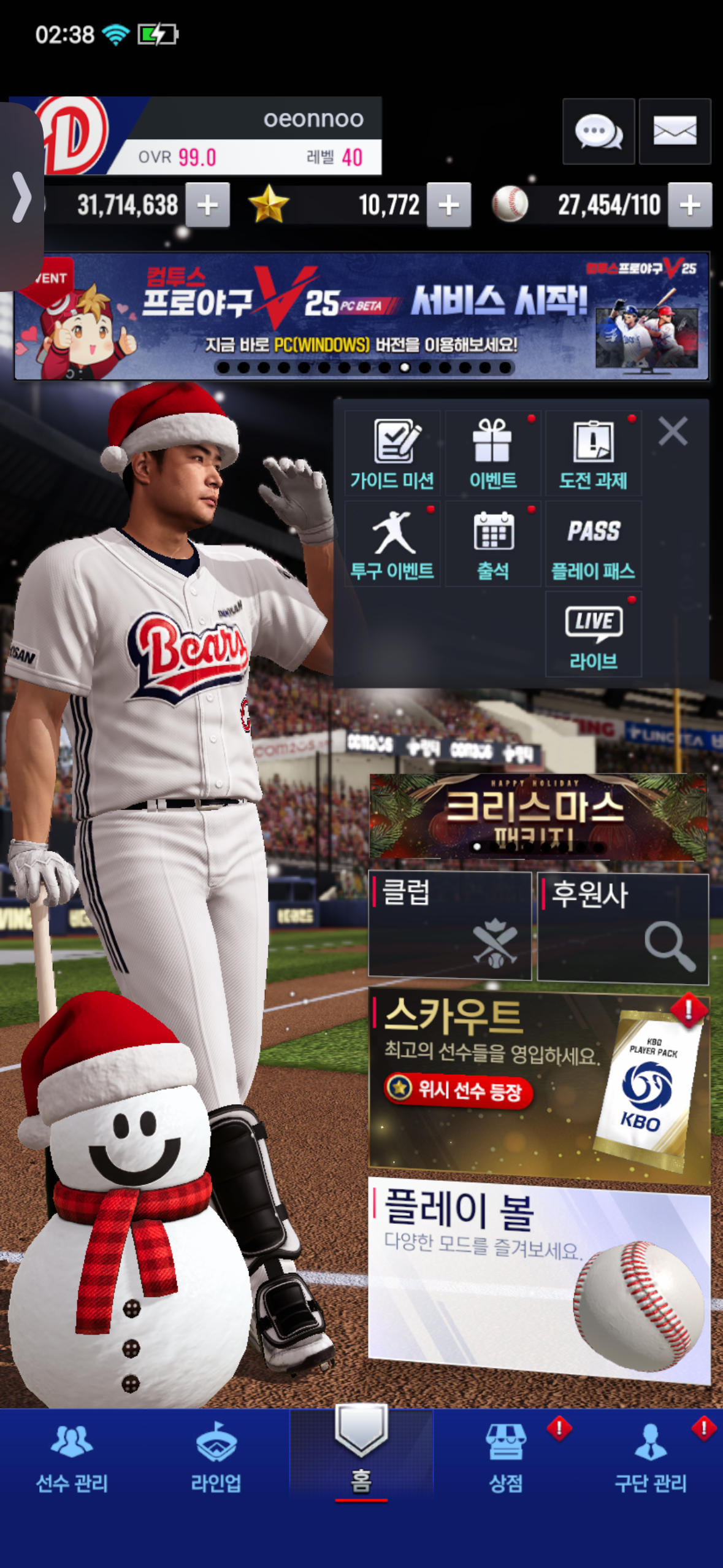Open 도전 과제 challenges
723x1568 pixels.
pos(593,453)
